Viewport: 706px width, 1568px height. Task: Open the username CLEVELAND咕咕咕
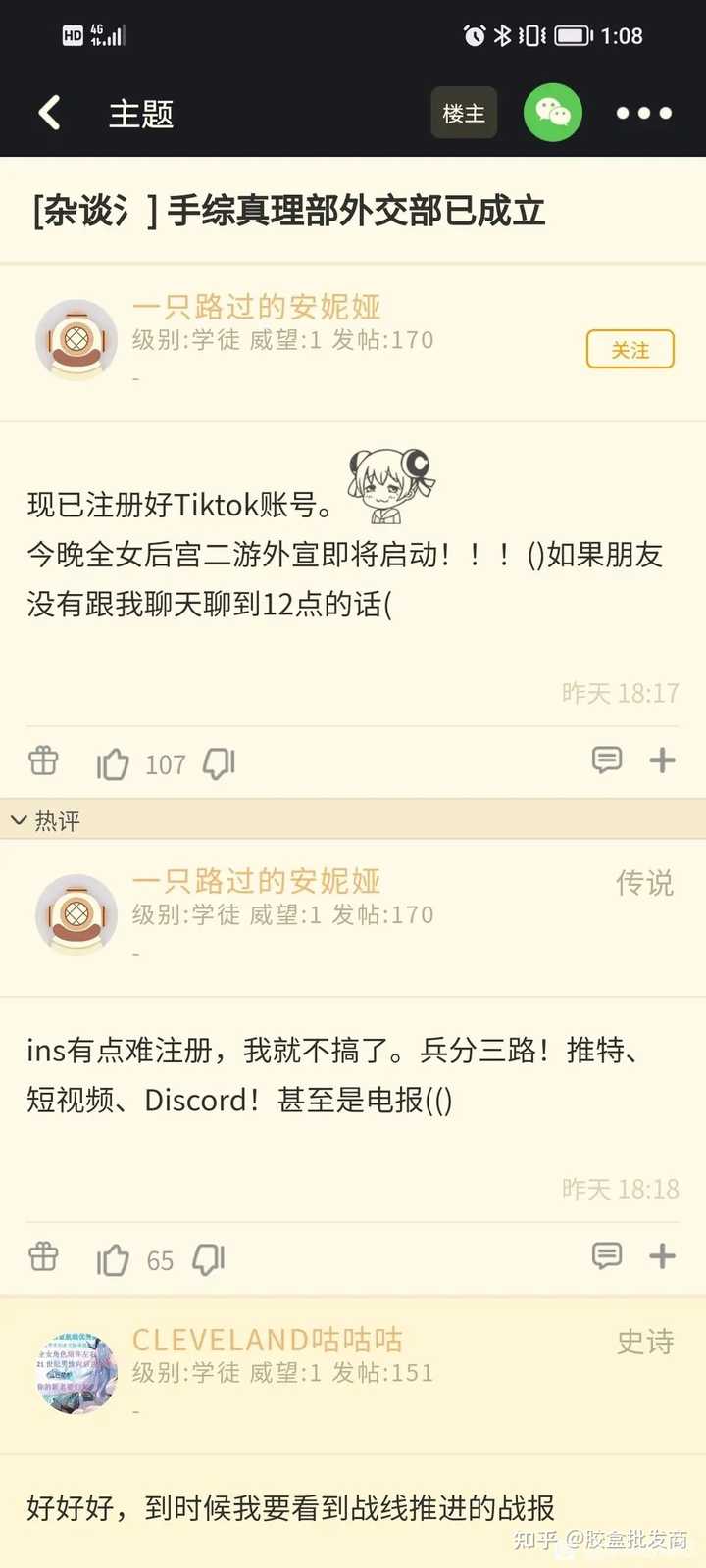[268, 1340]
